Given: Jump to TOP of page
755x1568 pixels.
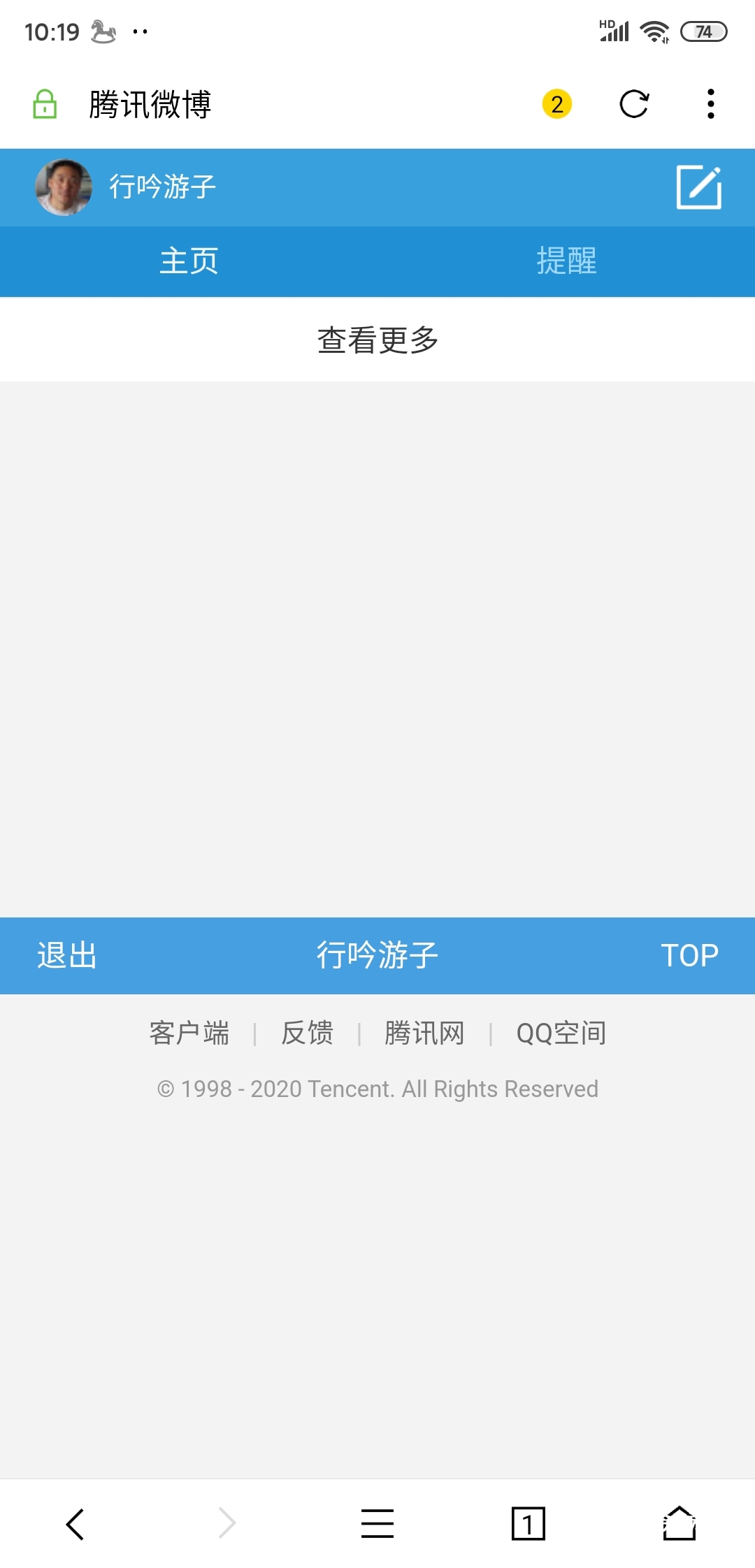Looking at the screenshot, I should (690, 955).
